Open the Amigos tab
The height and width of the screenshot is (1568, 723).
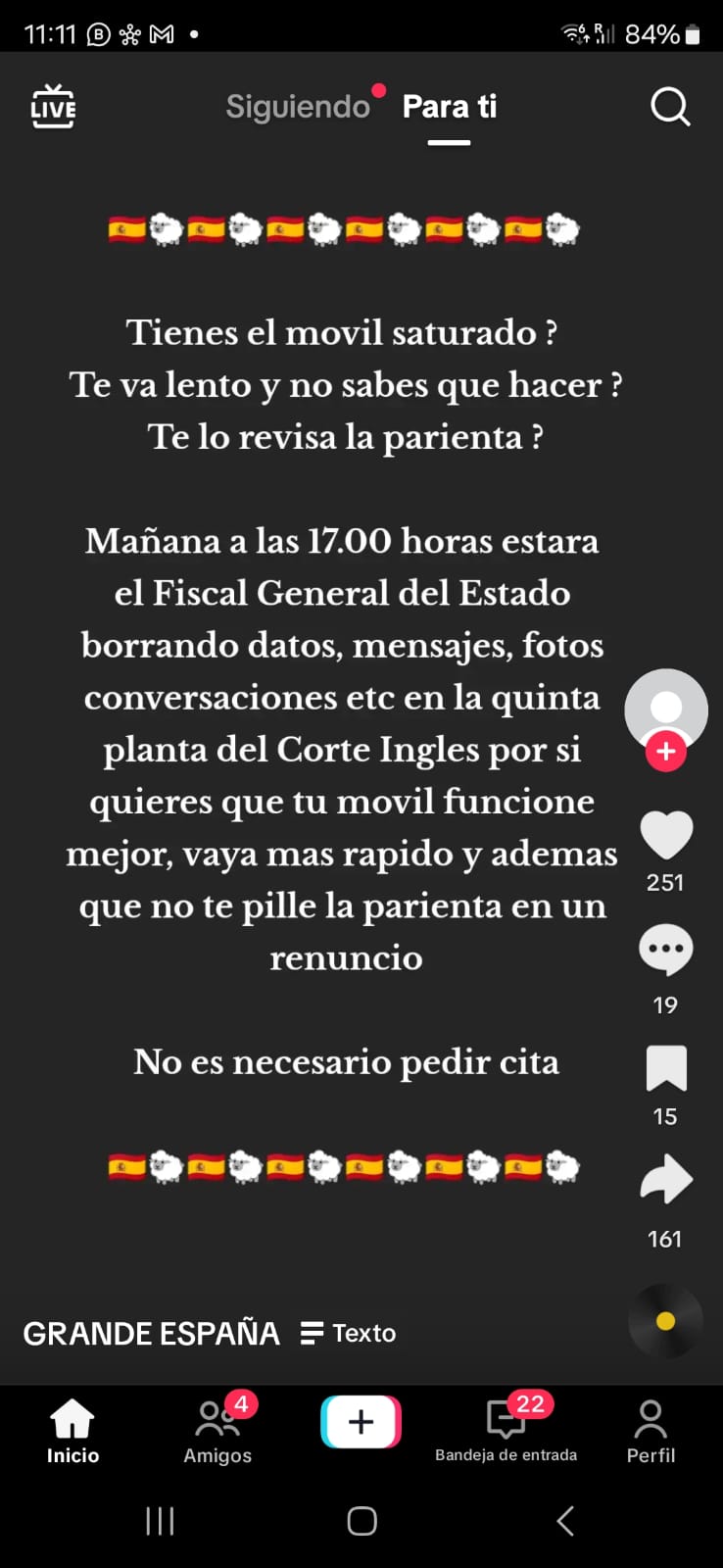[217, 1432]
